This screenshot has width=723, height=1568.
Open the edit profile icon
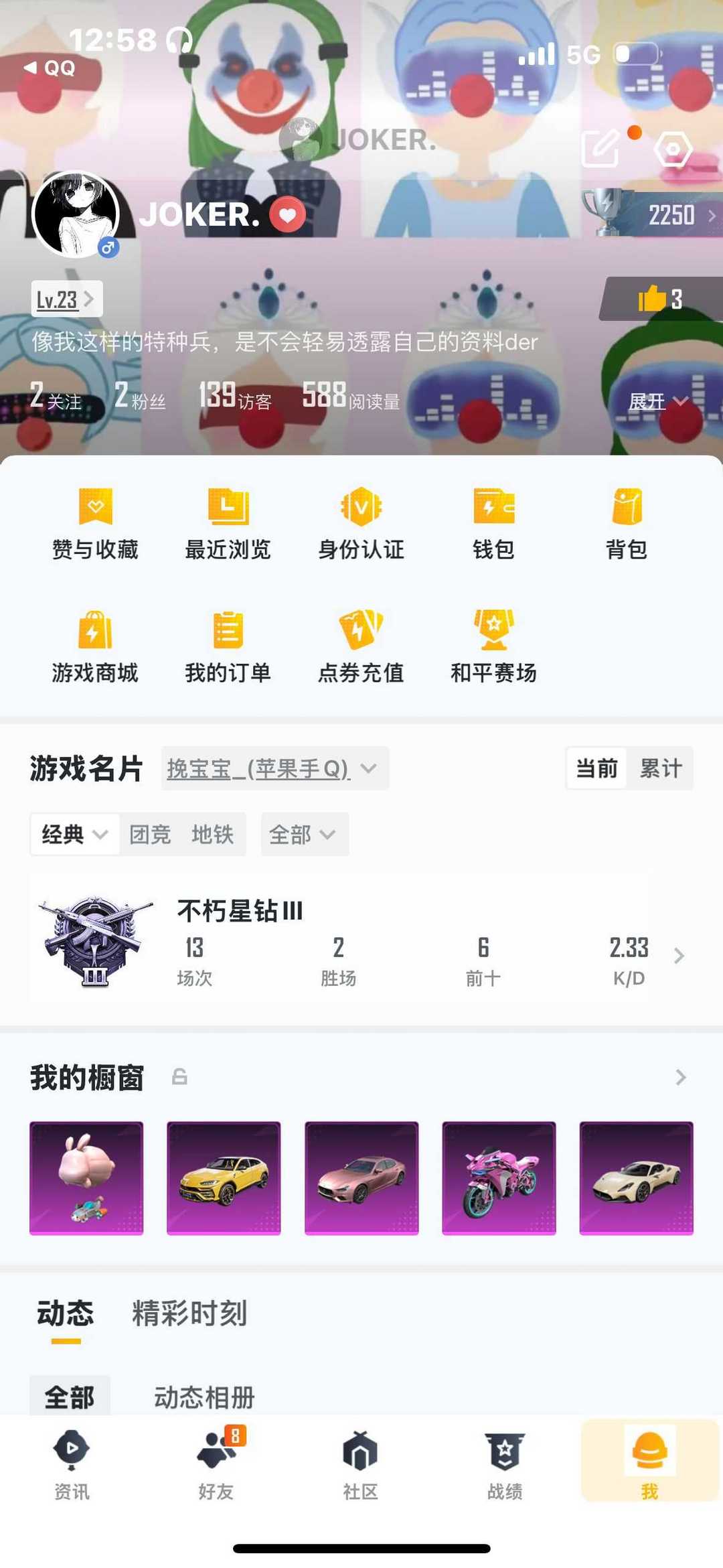coord(600,148)
